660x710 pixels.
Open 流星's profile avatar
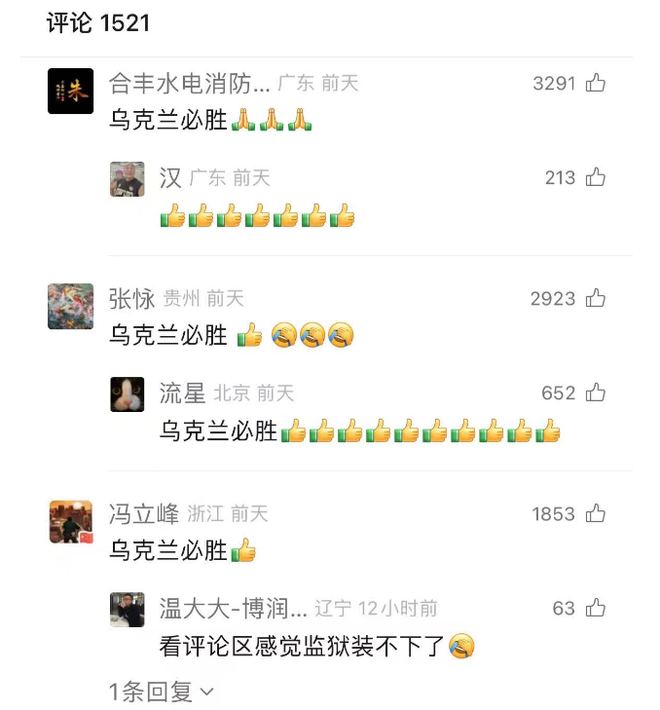(127, 394)
